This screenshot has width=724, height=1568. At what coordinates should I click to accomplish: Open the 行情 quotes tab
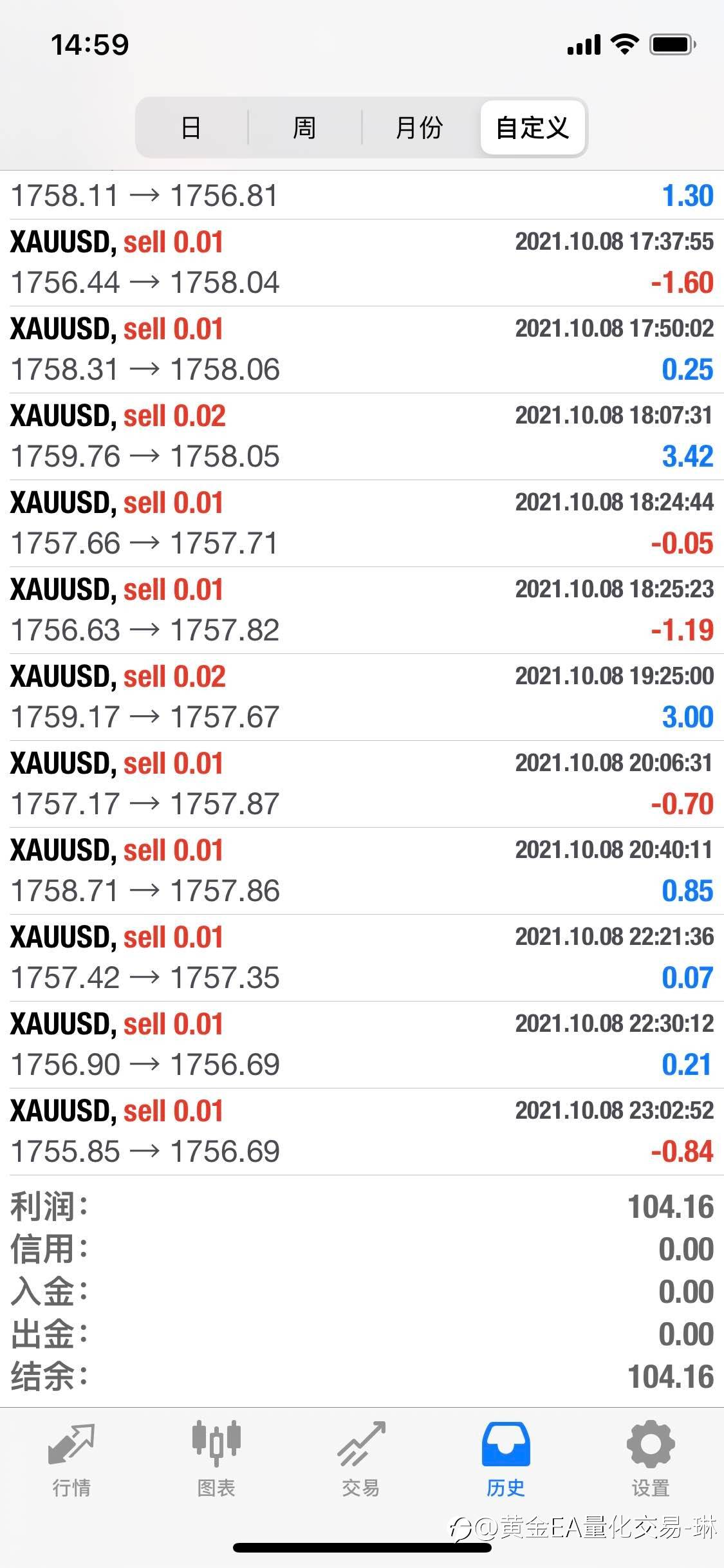(71, 1460)
